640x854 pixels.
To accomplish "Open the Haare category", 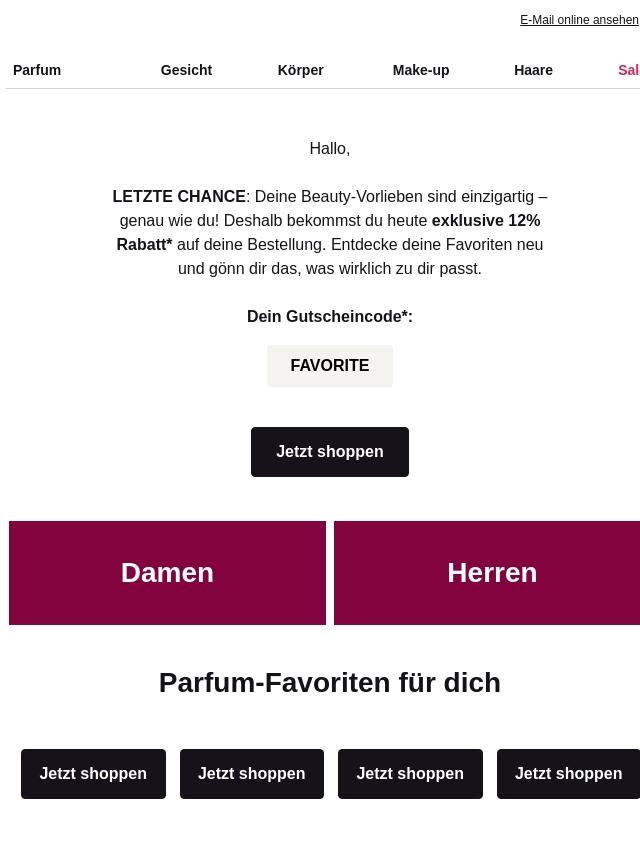I will (x=533, y=70).
